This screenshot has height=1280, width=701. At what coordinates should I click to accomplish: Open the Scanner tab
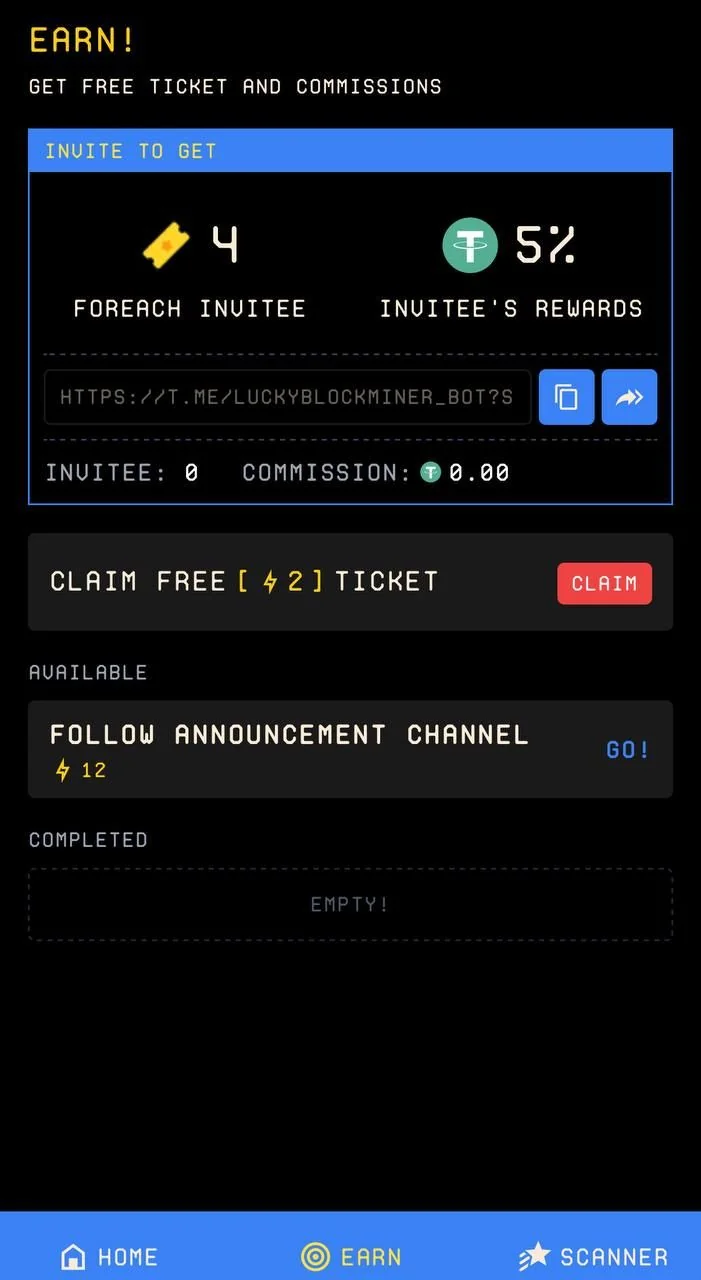pos(593,1256)
